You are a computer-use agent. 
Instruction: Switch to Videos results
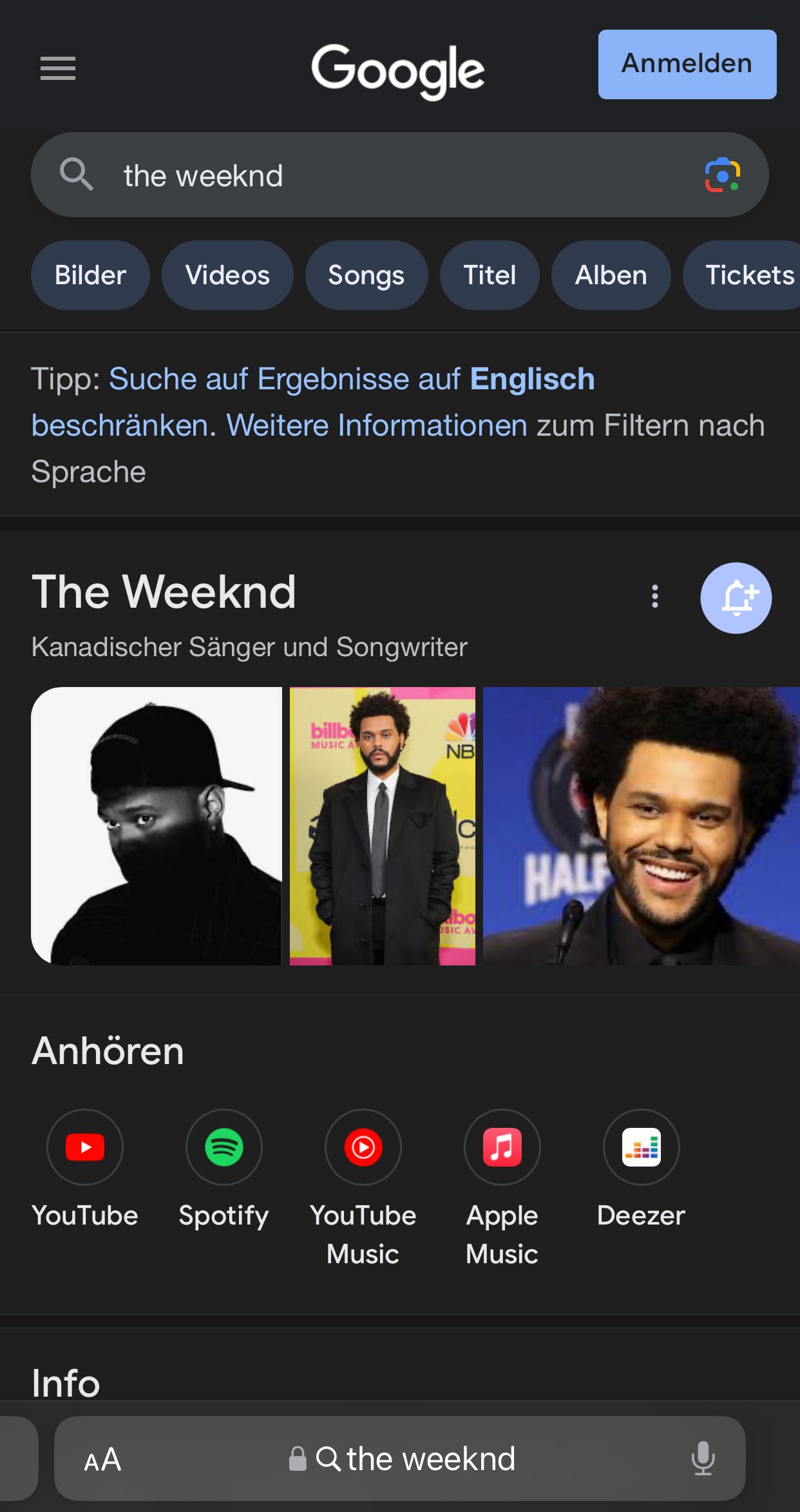click(x=227, y=275)
